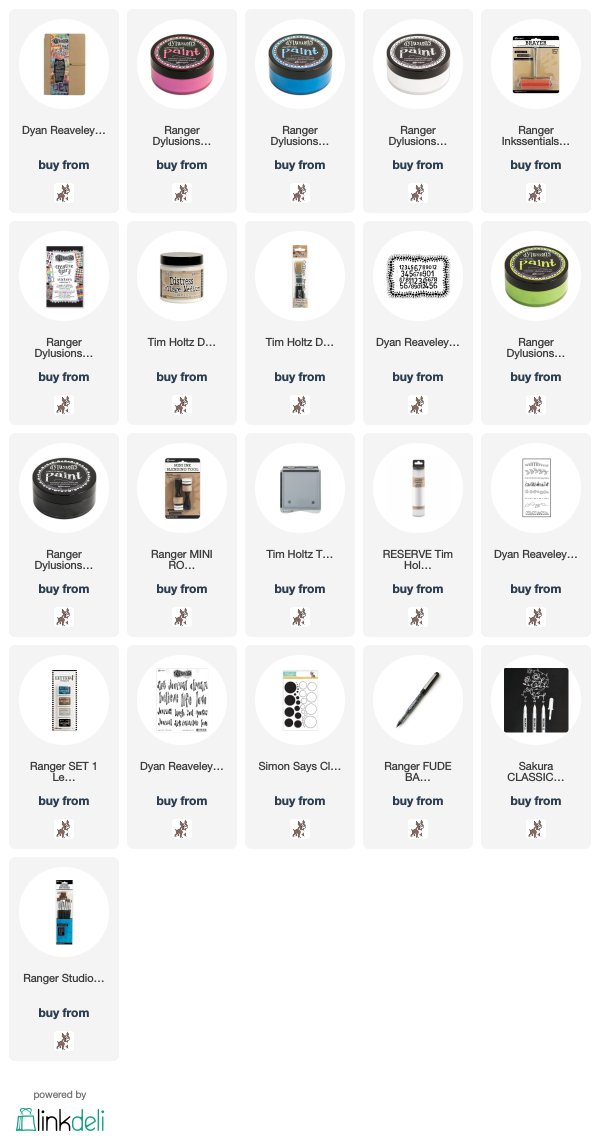
Task: Visit the linkdeli powered-by logo link
Action: [x=60, y=1113]
